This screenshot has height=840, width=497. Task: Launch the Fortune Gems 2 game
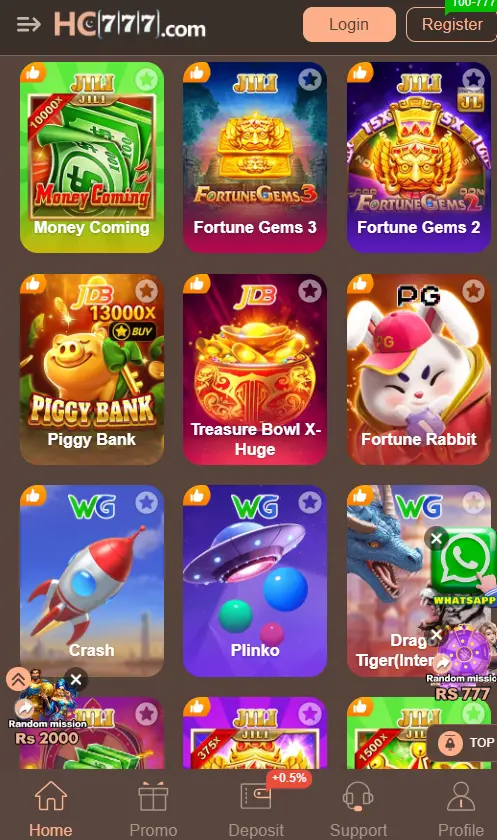[x=418, y=157]
